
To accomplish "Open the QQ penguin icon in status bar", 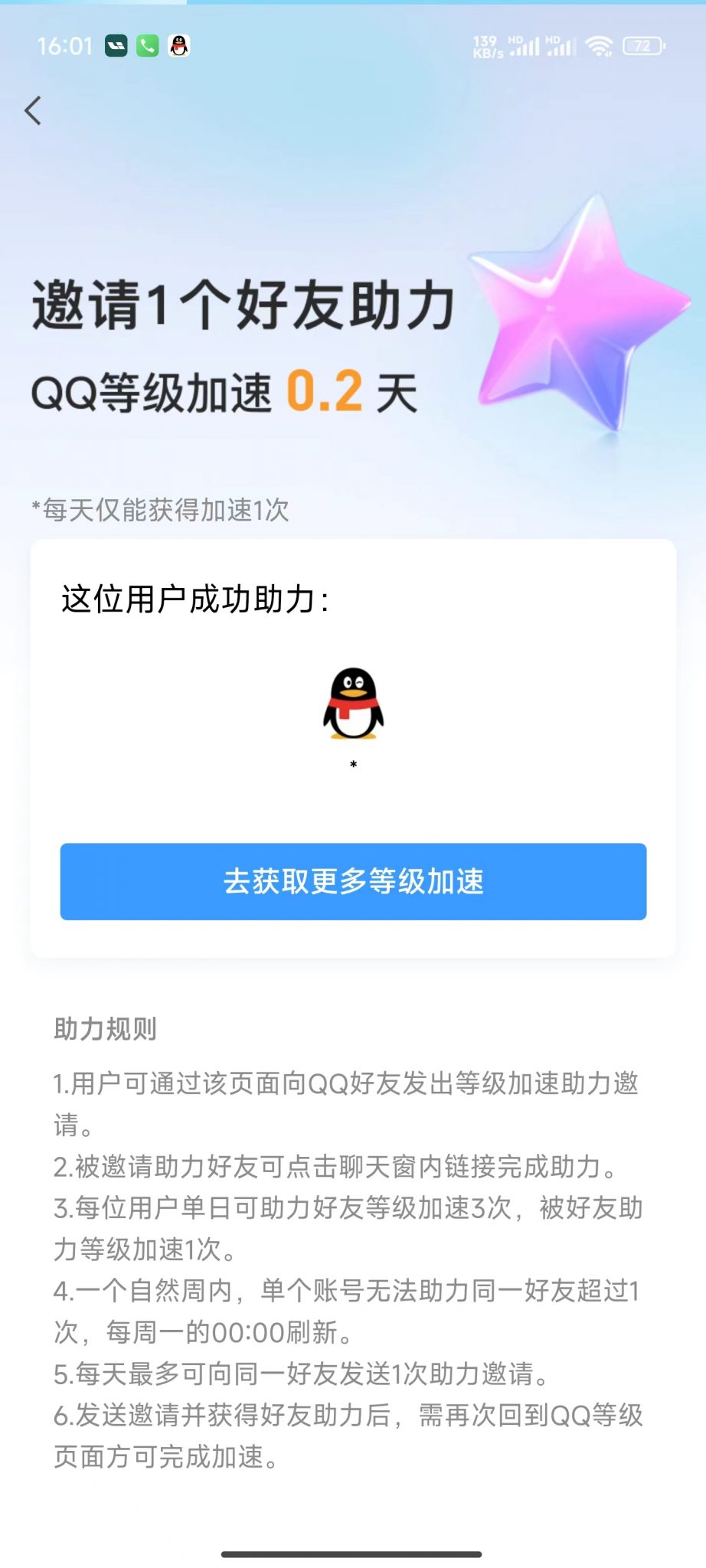I will [178, 47].
